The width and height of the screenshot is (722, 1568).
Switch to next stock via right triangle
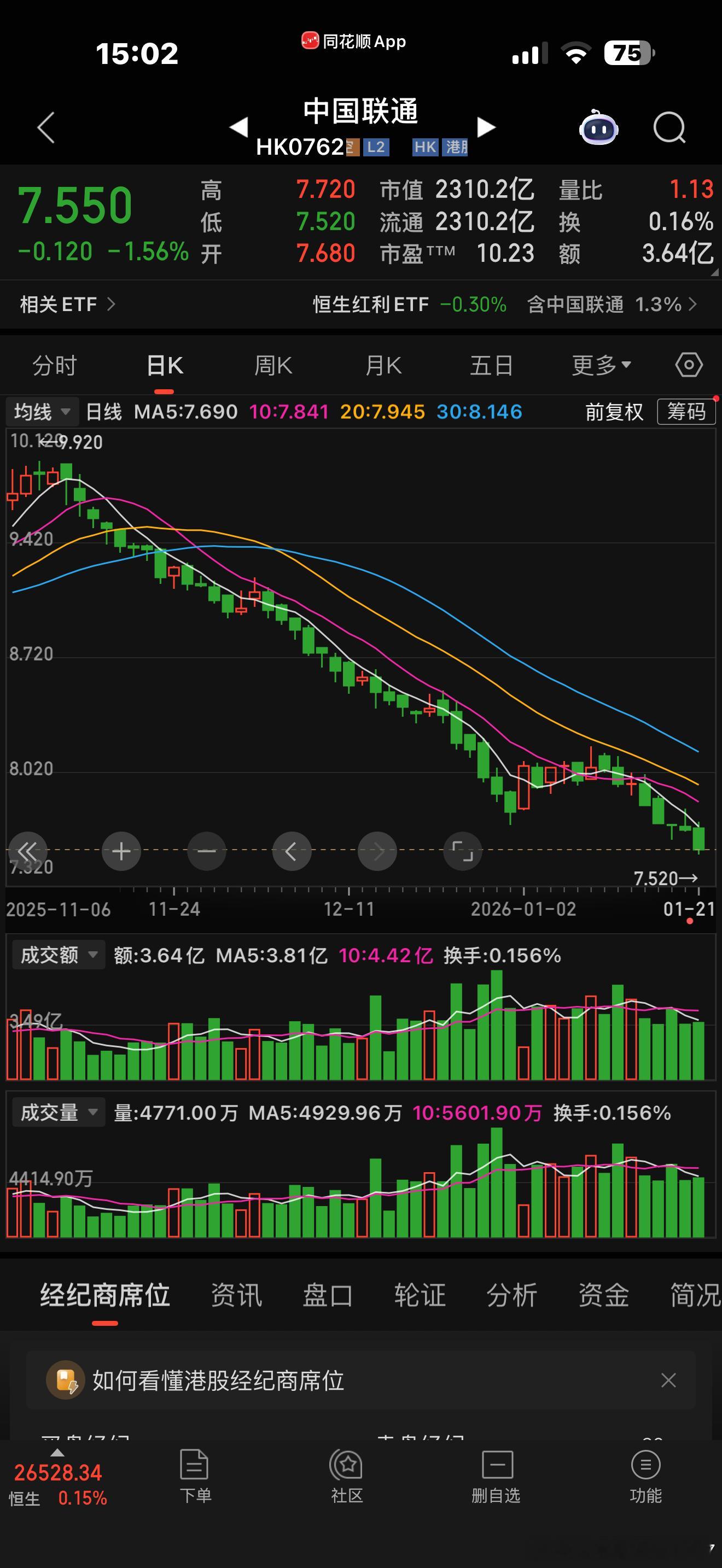(x=485, y=127)
